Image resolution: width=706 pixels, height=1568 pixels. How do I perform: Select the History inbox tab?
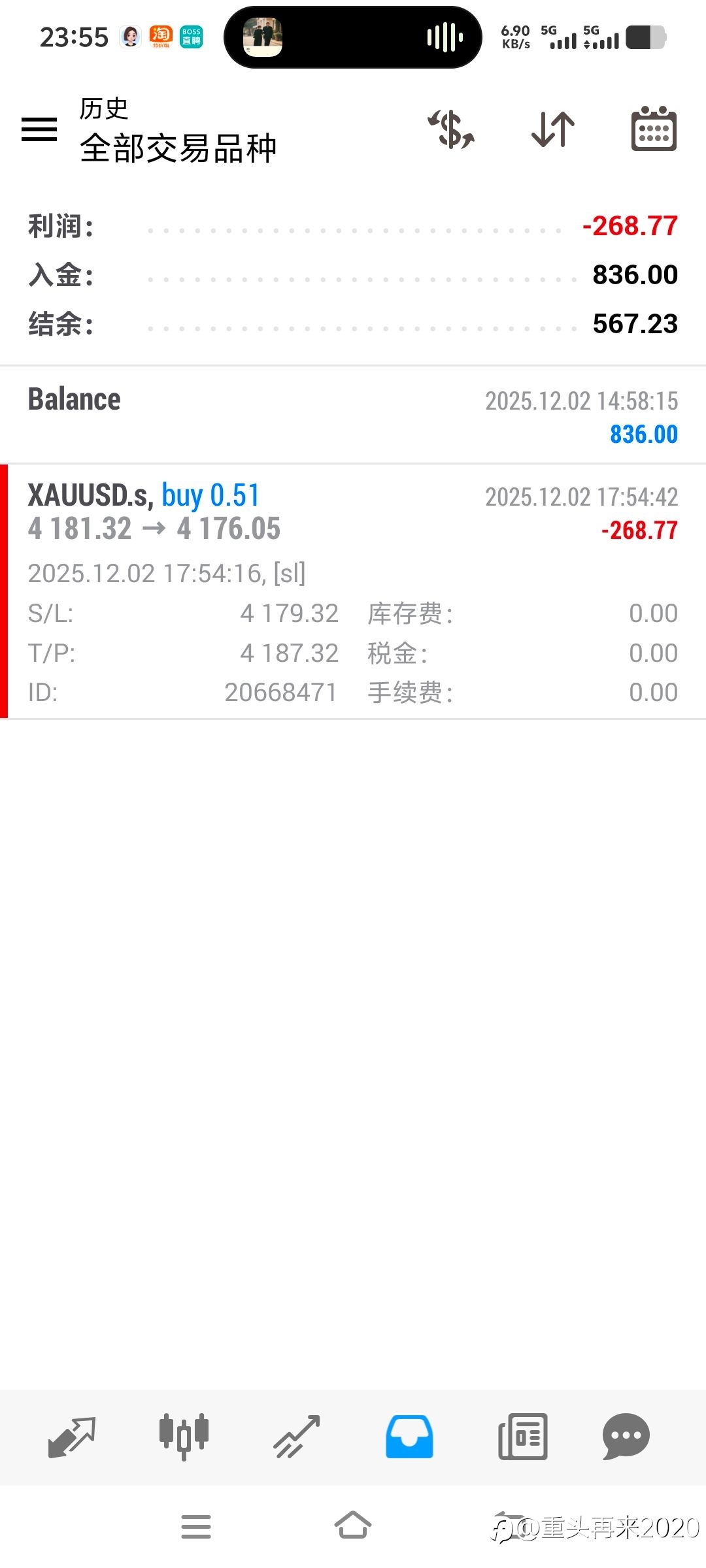click(409, 1437)
